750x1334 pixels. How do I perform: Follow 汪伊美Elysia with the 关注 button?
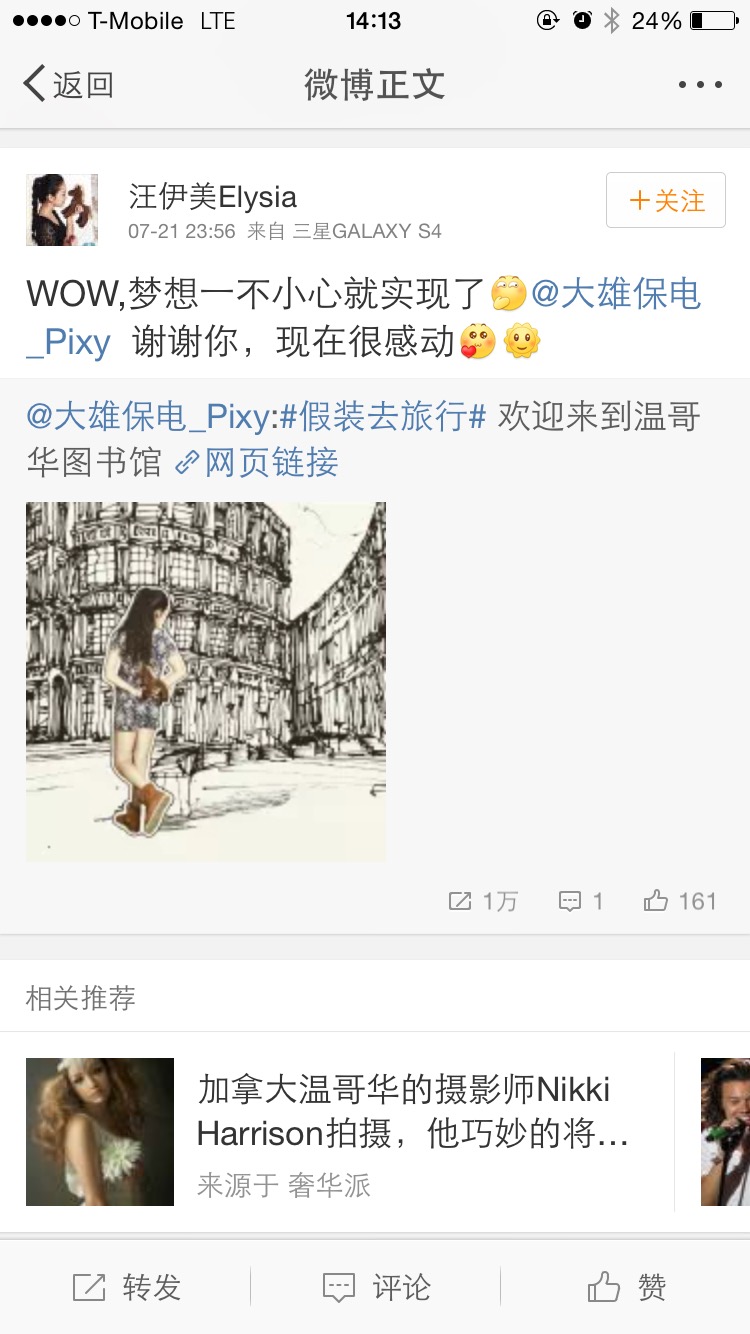pyautogui.click(x=665, y=201)
